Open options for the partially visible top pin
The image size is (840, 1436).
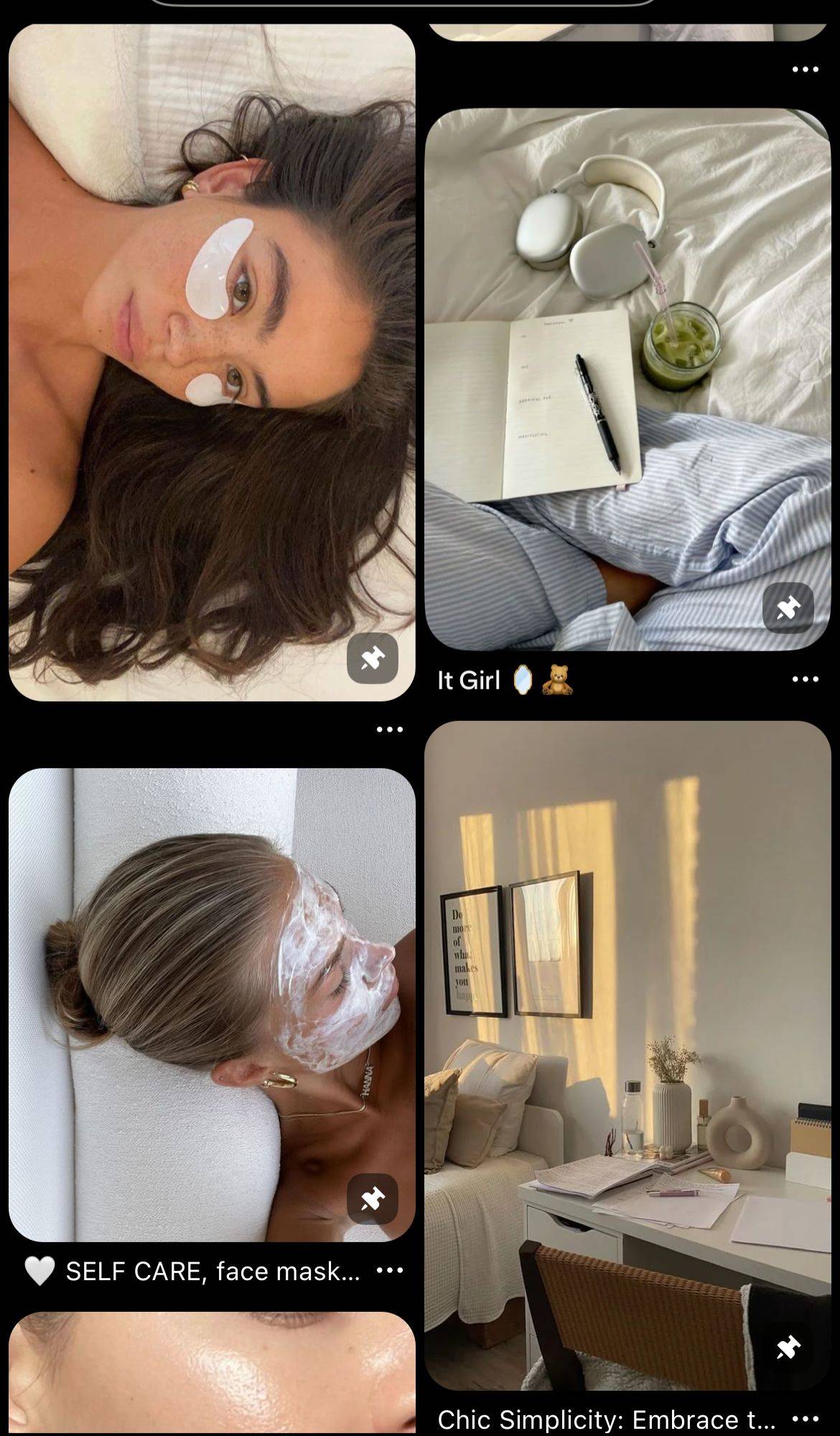tap(805, 70)
